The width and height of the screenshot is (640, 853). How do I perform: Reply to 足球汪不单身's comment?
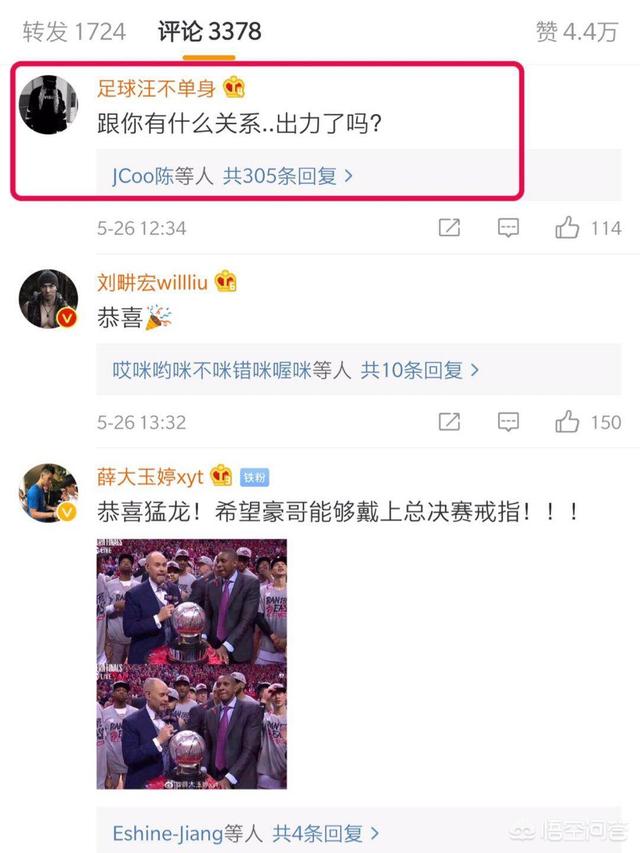(508, 228)
